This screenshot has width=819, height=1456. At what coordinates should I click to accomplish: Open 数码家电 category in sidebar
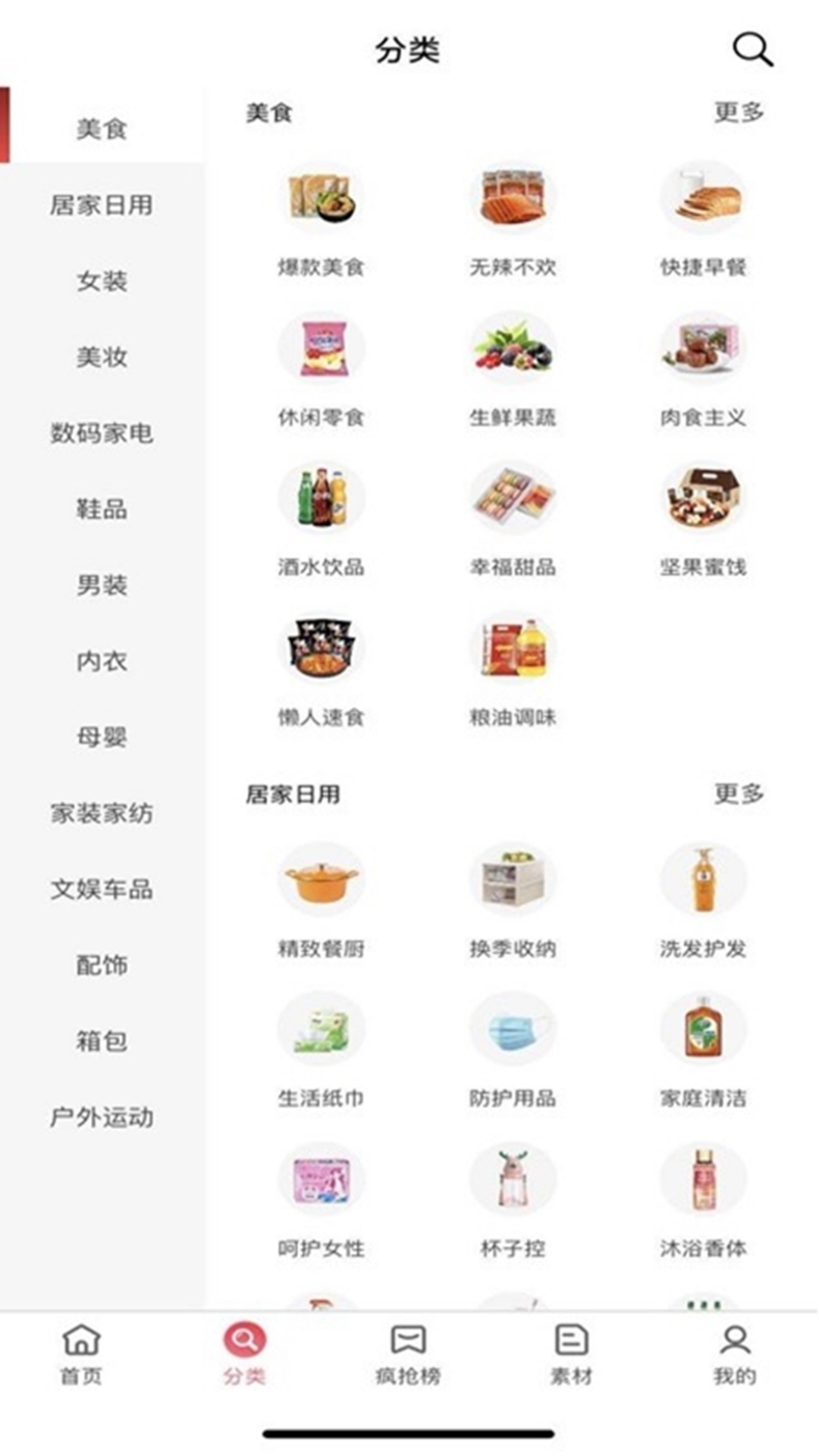tap(102, 433)
